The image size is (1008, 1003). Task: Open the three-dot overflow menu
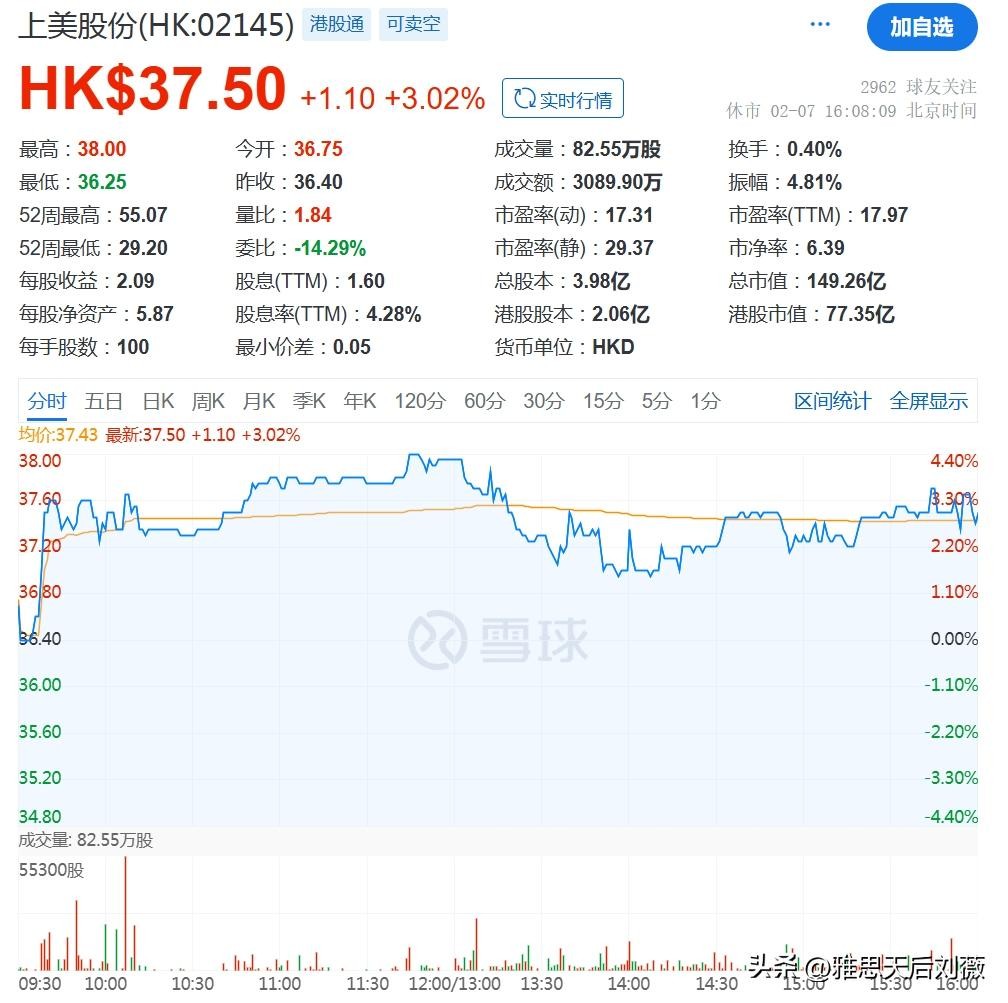click(821, 25)
